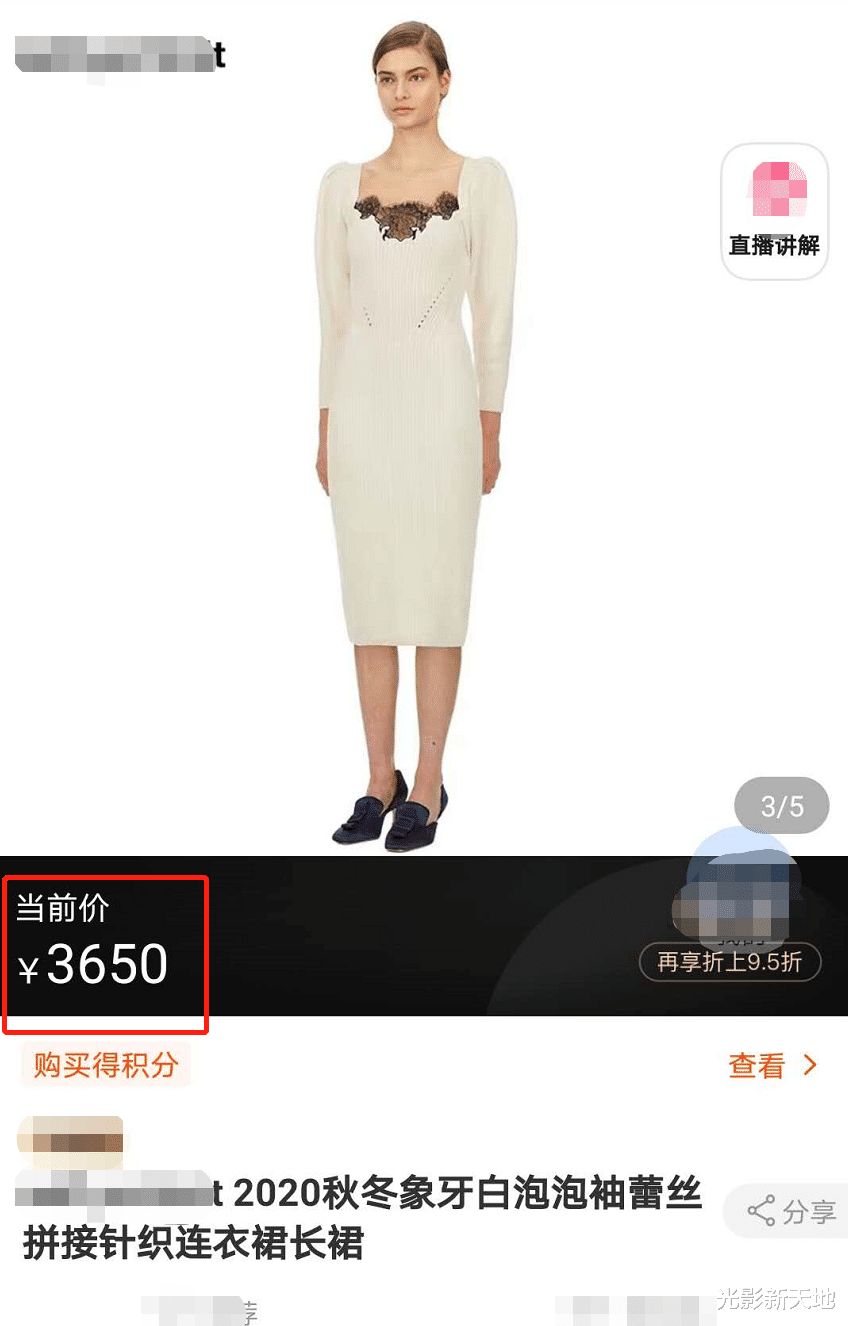This screenshot has width=848, height=1326.
Task: Tap the pink live-stream thumbnail icon
Action: (x=774, y=190)
